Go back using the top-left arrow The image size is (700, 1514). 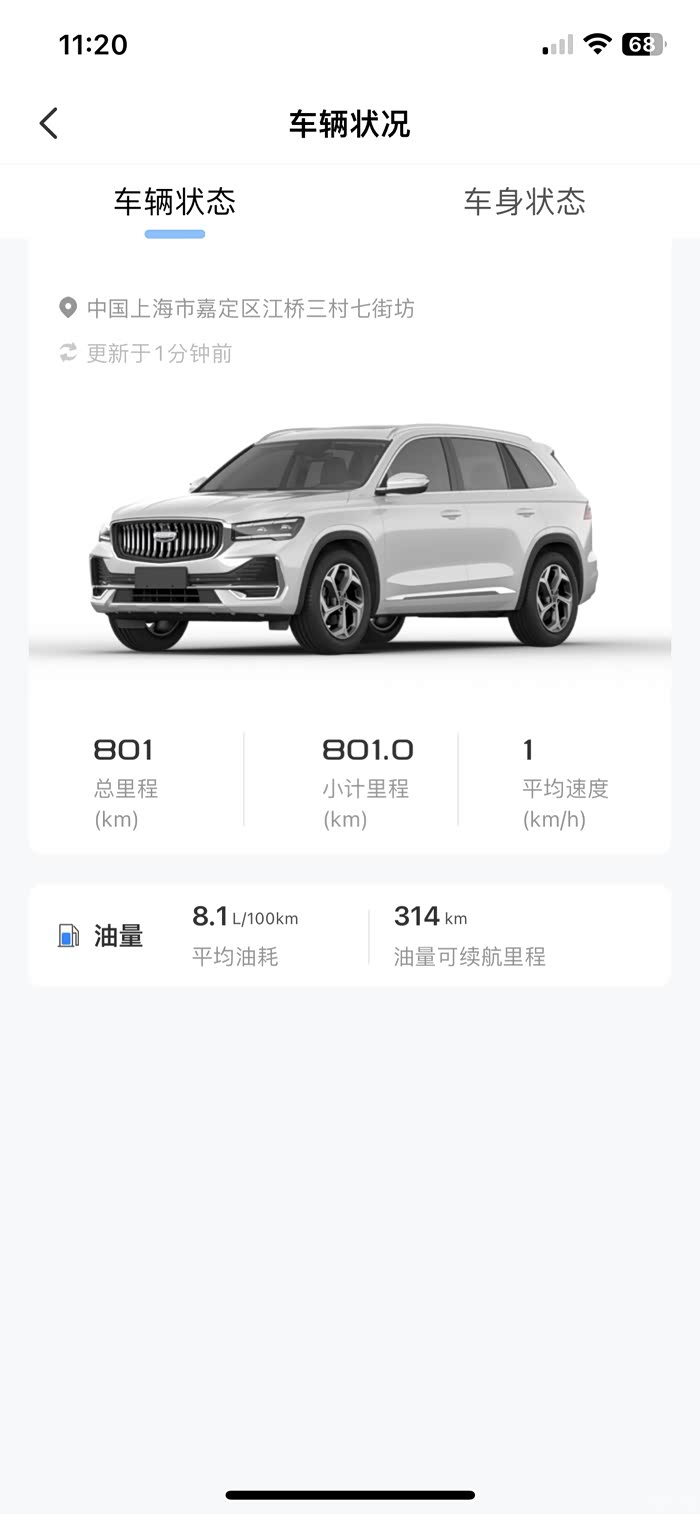pyautogui.click(x=48, y=124)
